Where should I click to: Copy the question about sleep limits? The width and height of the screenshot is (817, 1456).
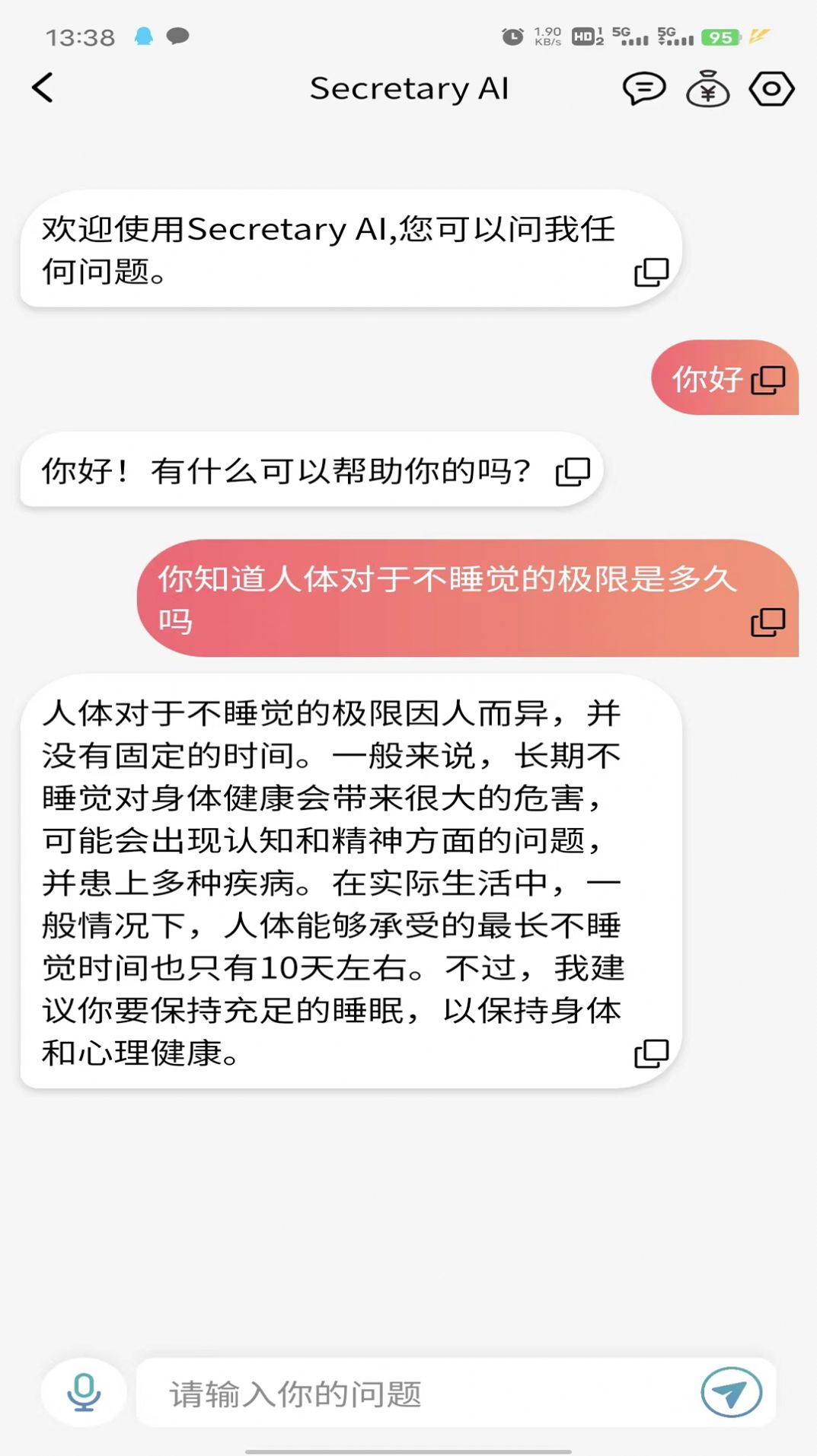768,622
